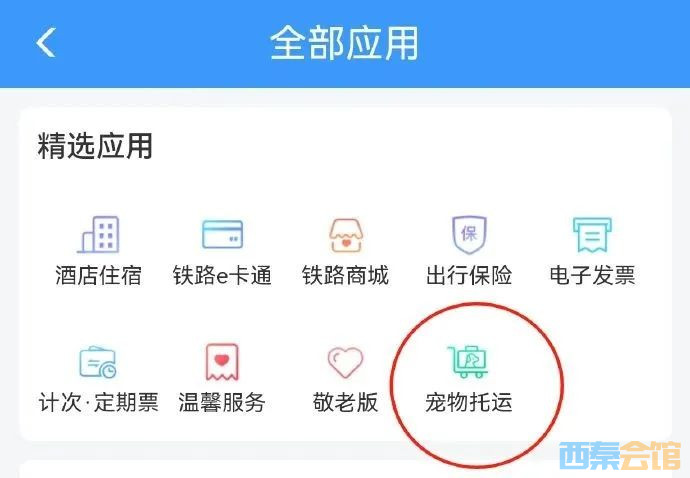690x478 pixels.
Task: Open 酒店住宿 app
Action: pyautogui.click(x=98, y=249)
